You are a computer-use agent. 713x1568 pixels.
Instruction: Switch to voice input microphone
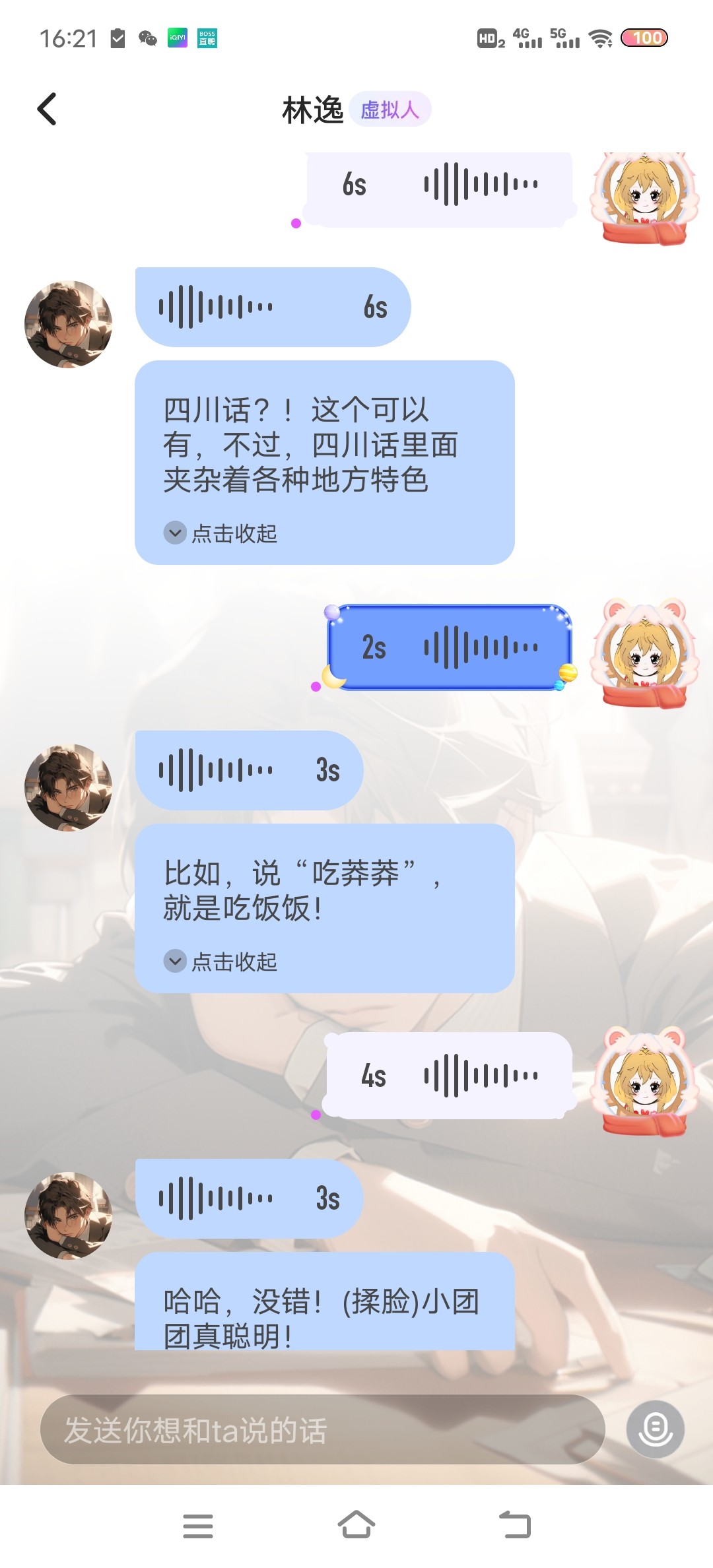(655, 1429)
